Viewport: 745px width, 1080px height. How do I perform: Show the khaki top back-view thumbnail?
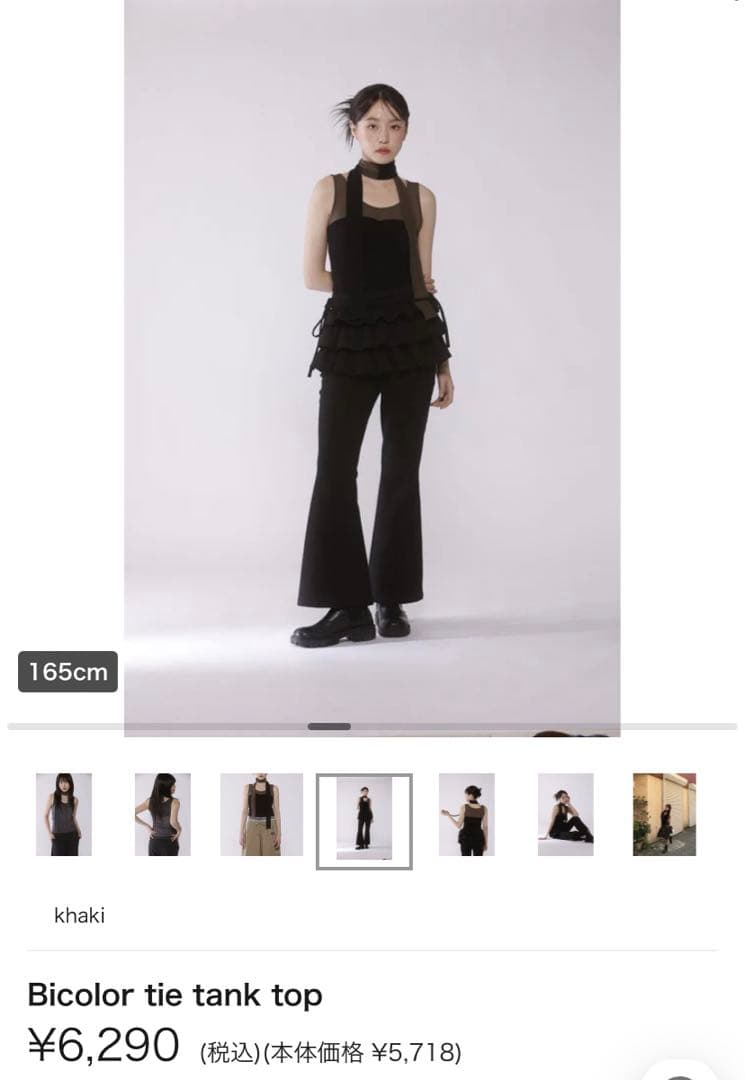click(466, 814)
